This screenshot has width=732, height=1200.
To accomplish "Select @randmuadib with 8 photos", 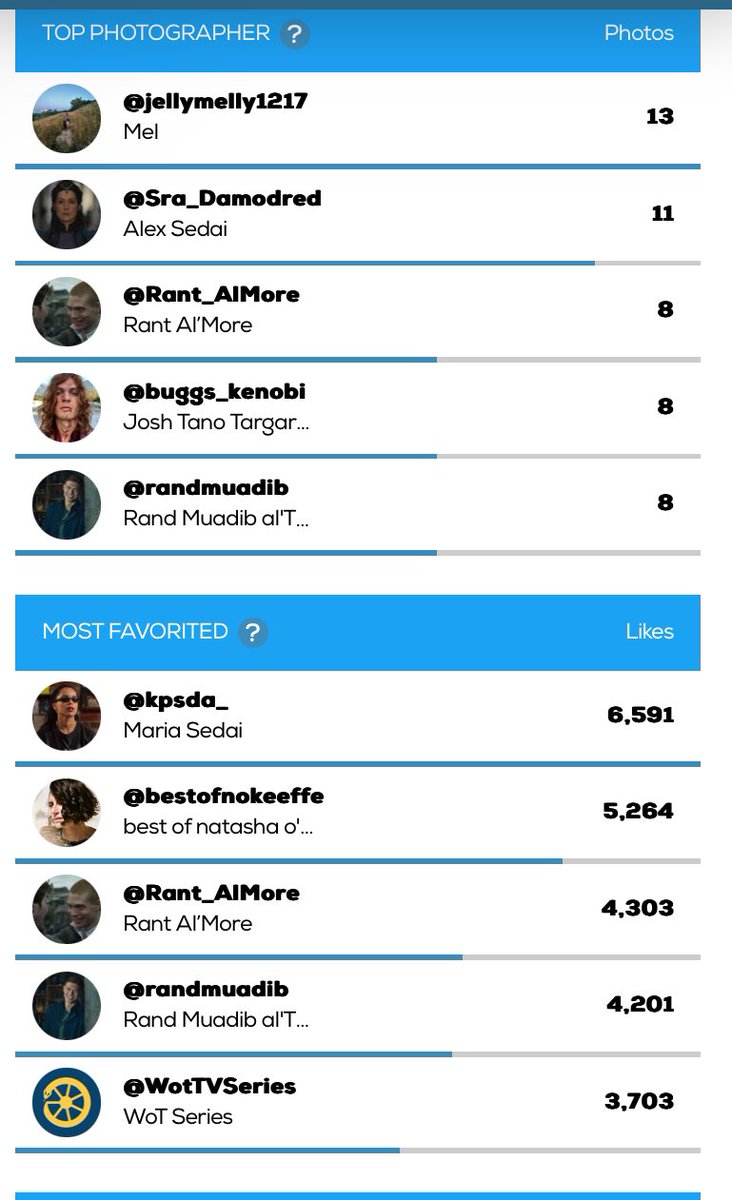I will point(358,503).
